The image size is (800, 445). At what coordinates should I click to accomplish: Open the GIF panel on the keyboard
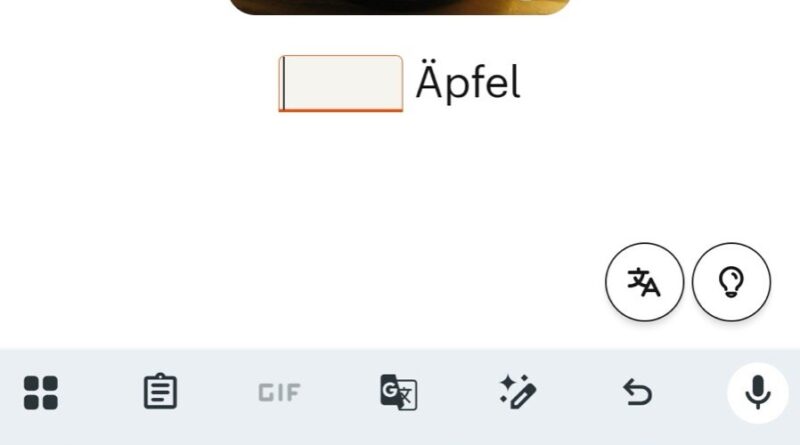(x=279, y=393)
